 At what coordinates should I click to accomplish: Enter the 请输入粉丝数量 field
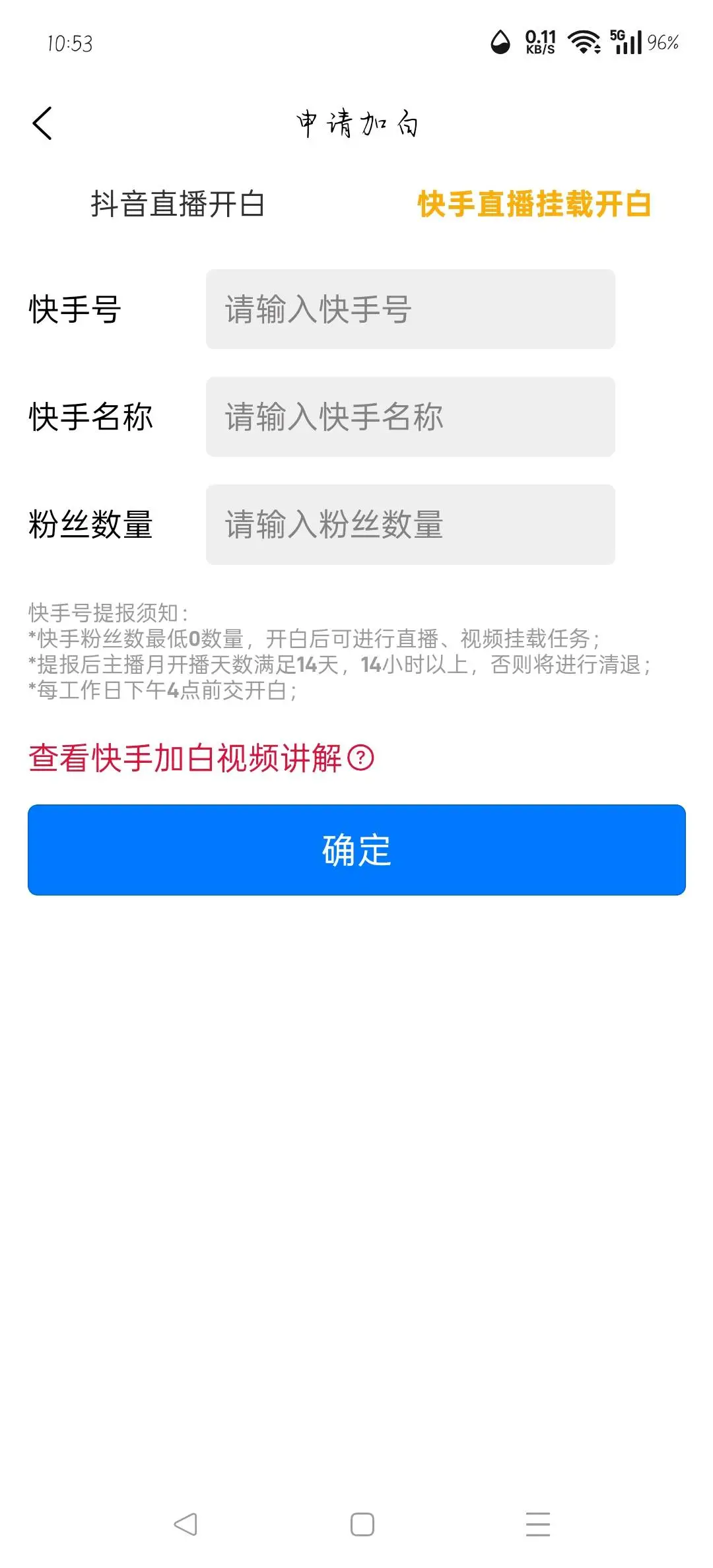tap(410, 525)
